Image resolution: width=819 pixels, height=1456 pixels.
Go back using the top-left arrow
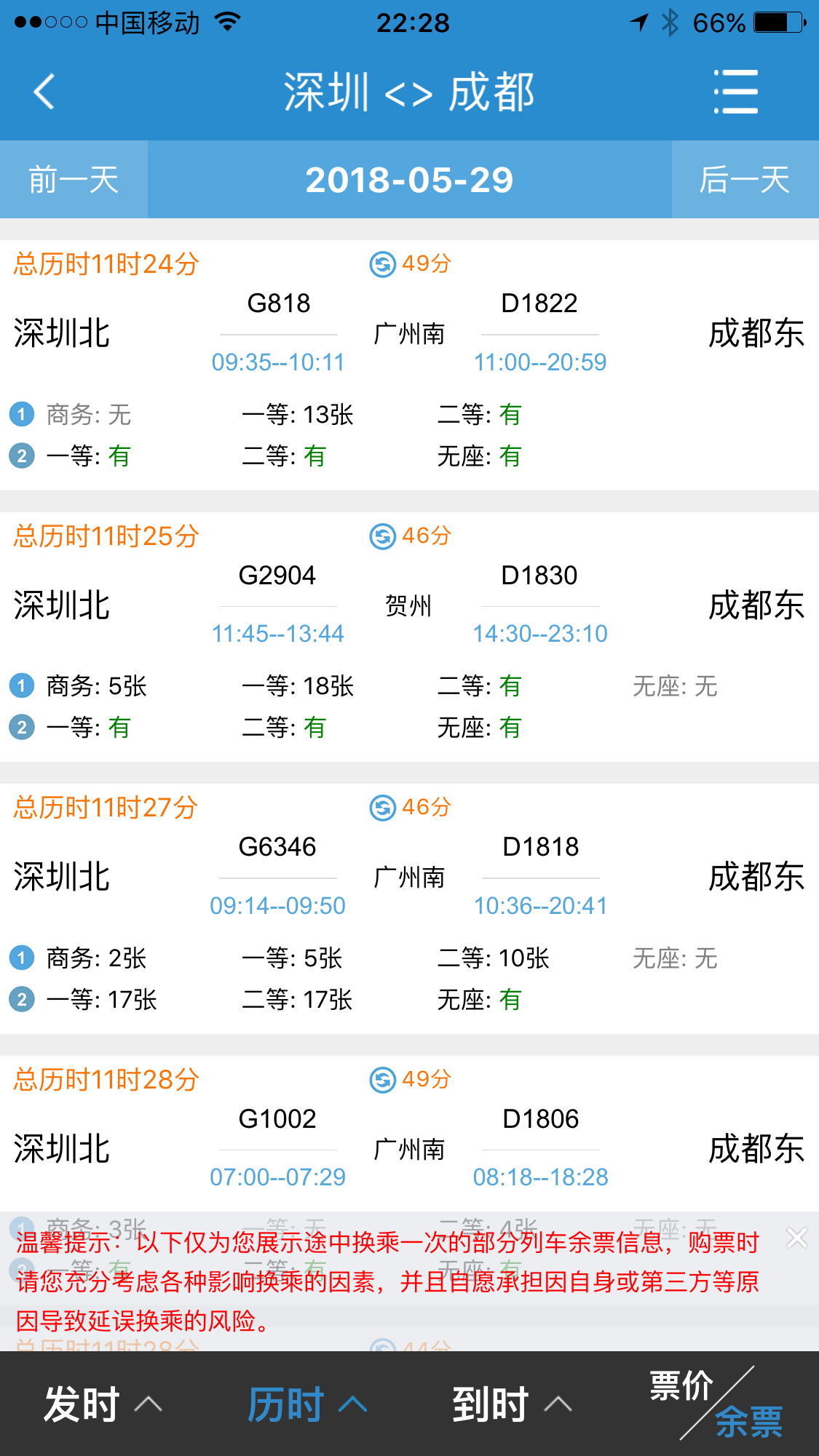(44, 92)
